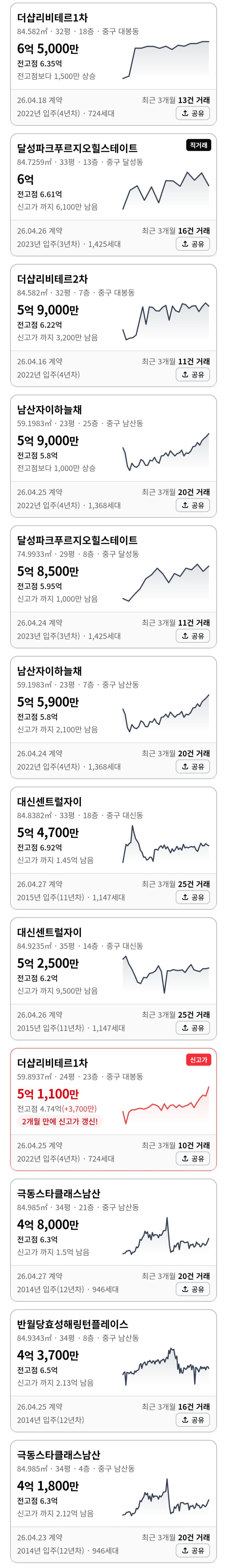Open 대신센트럴자이 5억 4,700만 card
This screenshot has height=1568, width=227.
pyautogui.click(x=113, y=848)
